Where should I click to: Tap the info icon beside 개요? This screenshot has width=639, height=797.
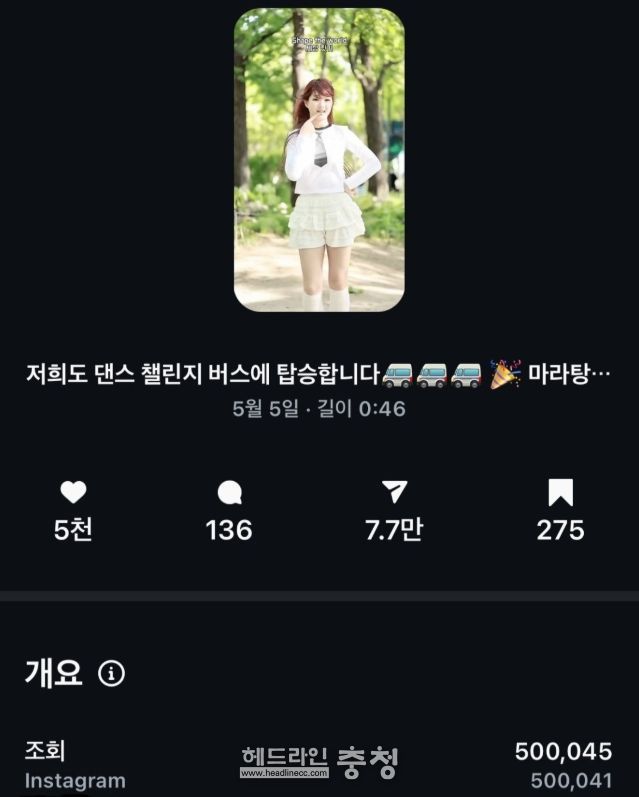[112, 674]
